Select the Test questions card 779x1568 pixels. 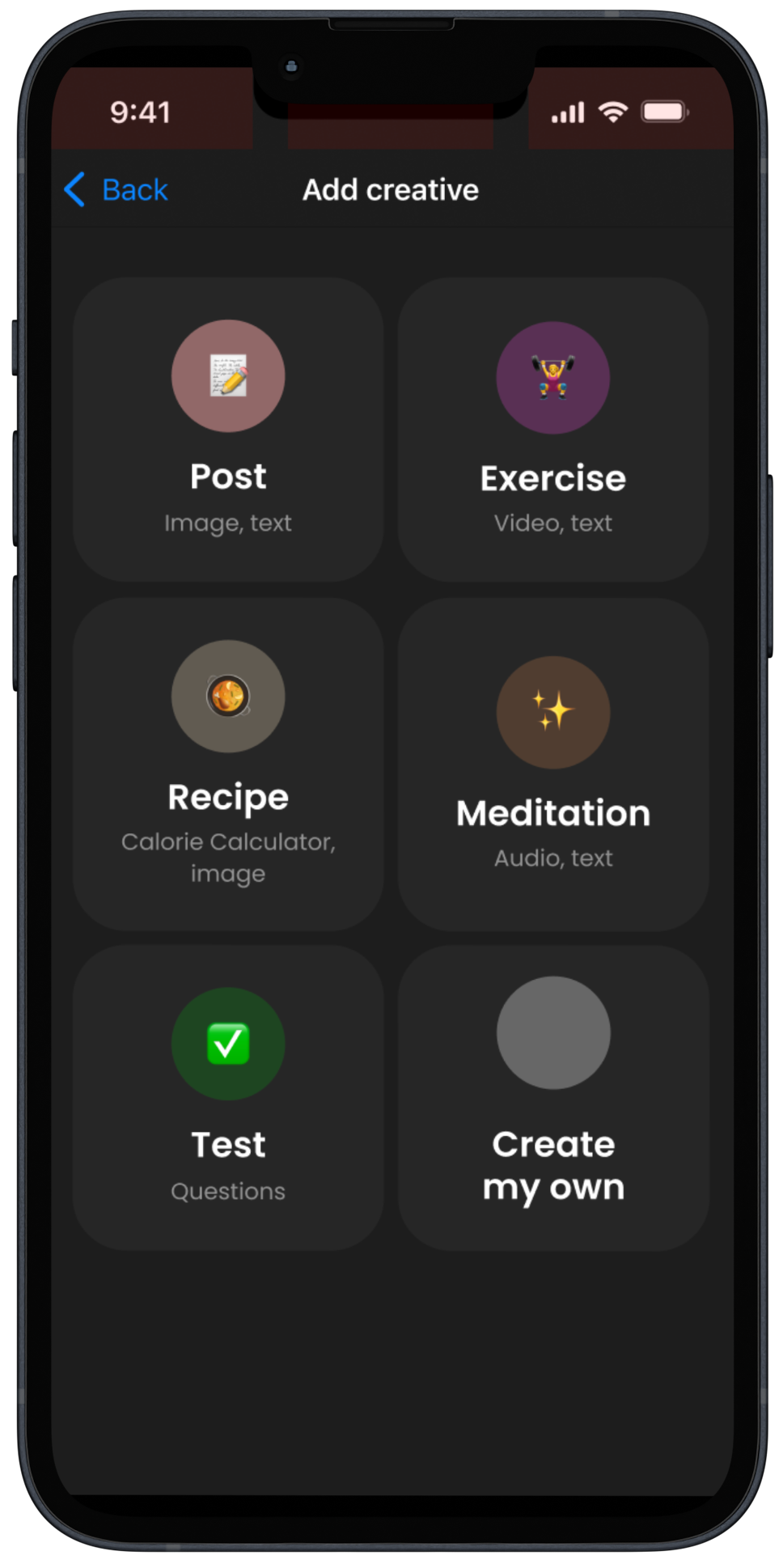pyautogui.click(x=228, y=1097)
